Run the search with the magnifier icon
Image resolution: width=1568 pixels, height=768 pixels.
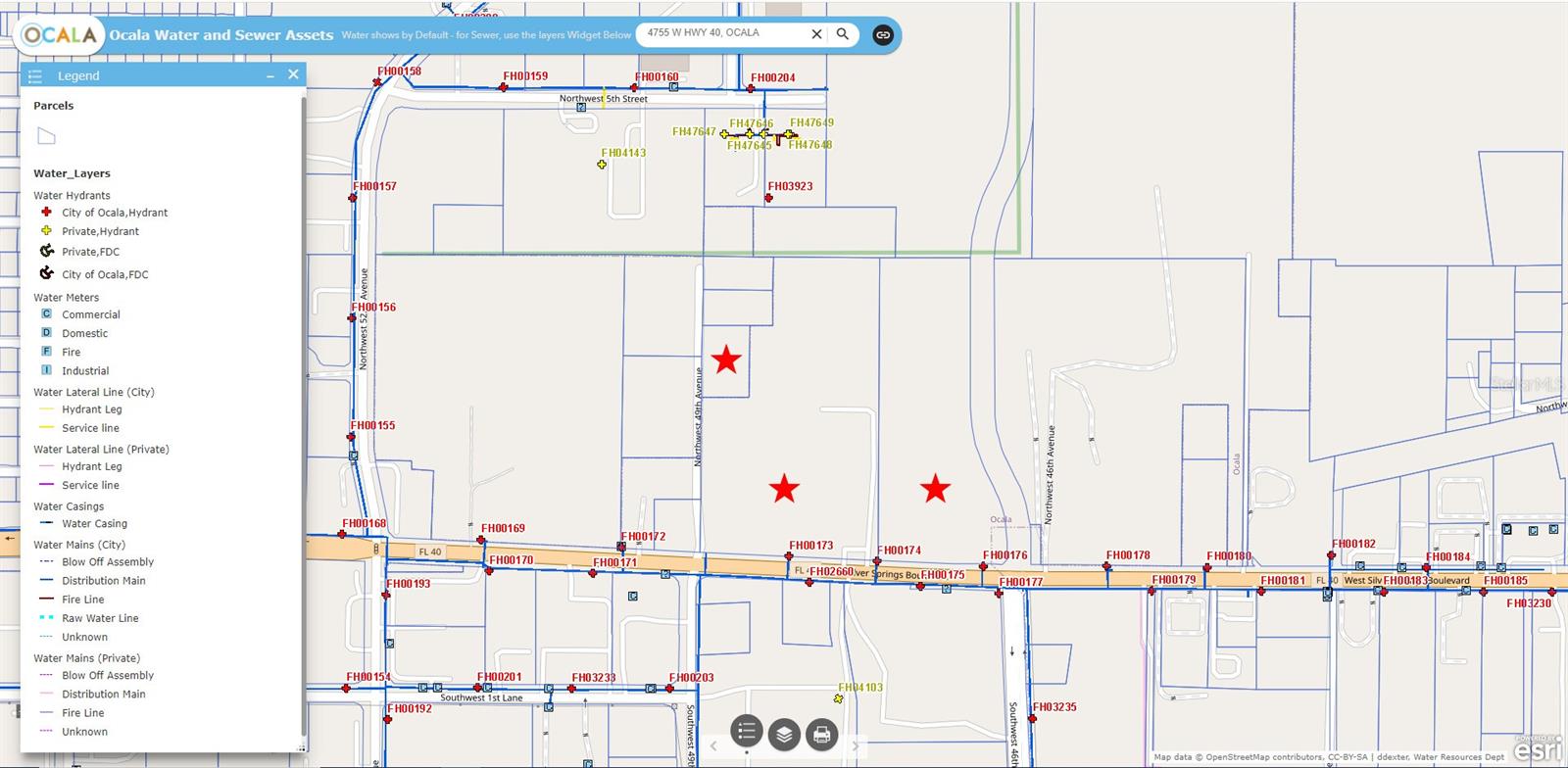pyautogui.click(x=843, y=33)
